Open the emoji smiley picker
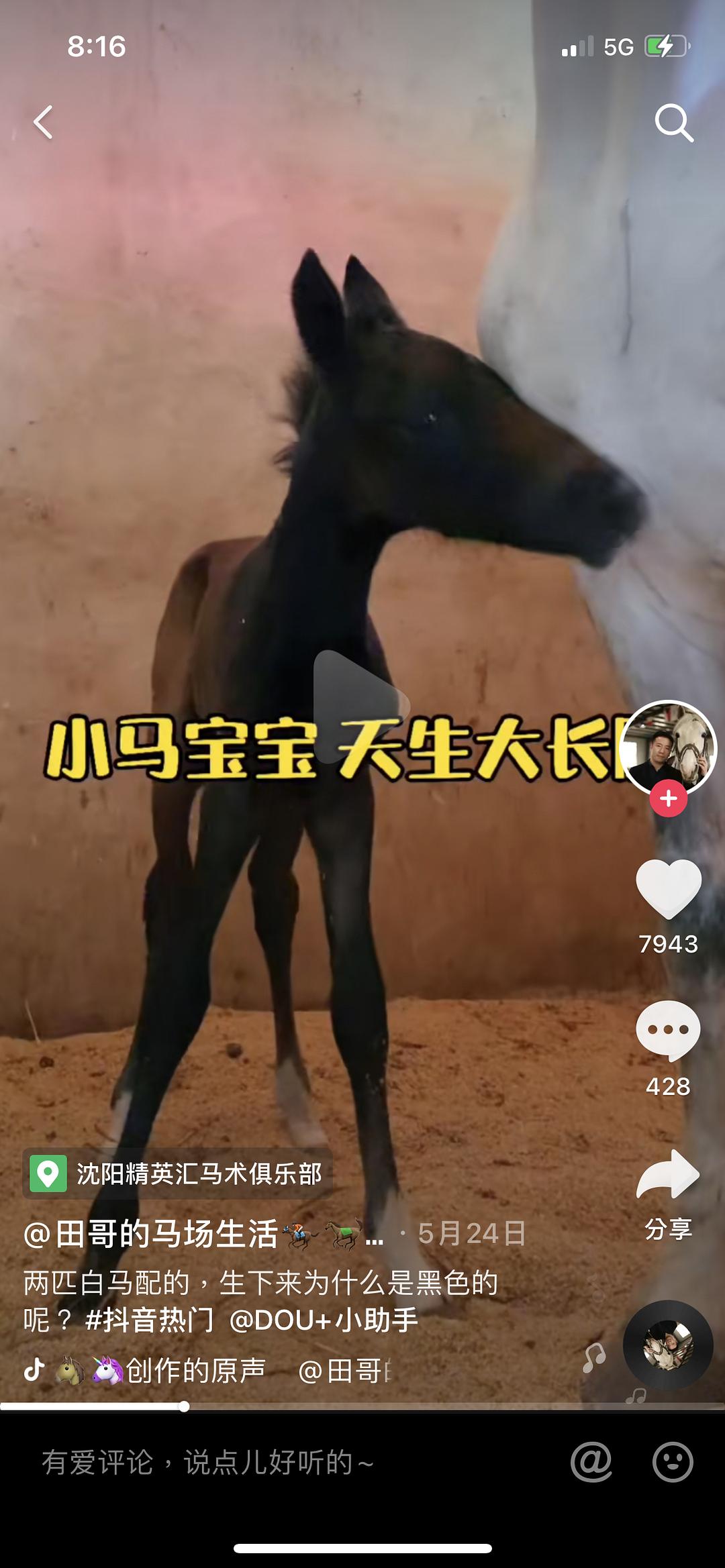 pos(673,1462)
